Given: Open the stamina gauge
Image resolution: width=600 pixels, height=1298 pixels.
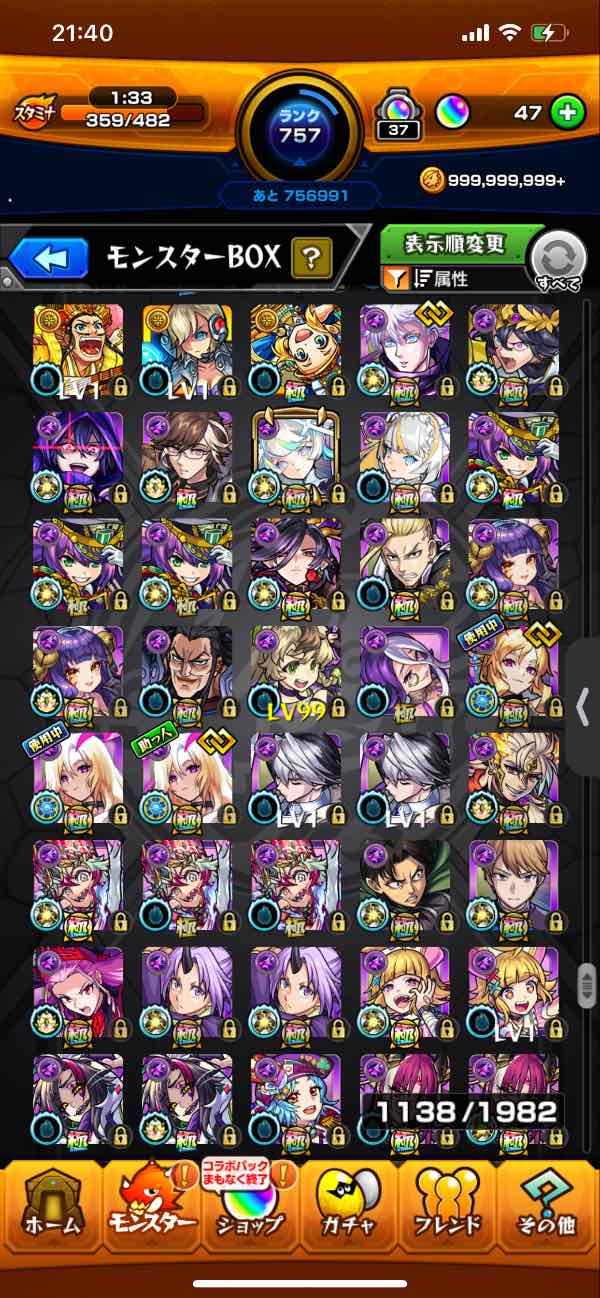Looking at the screenshot, I should (110, 109).
